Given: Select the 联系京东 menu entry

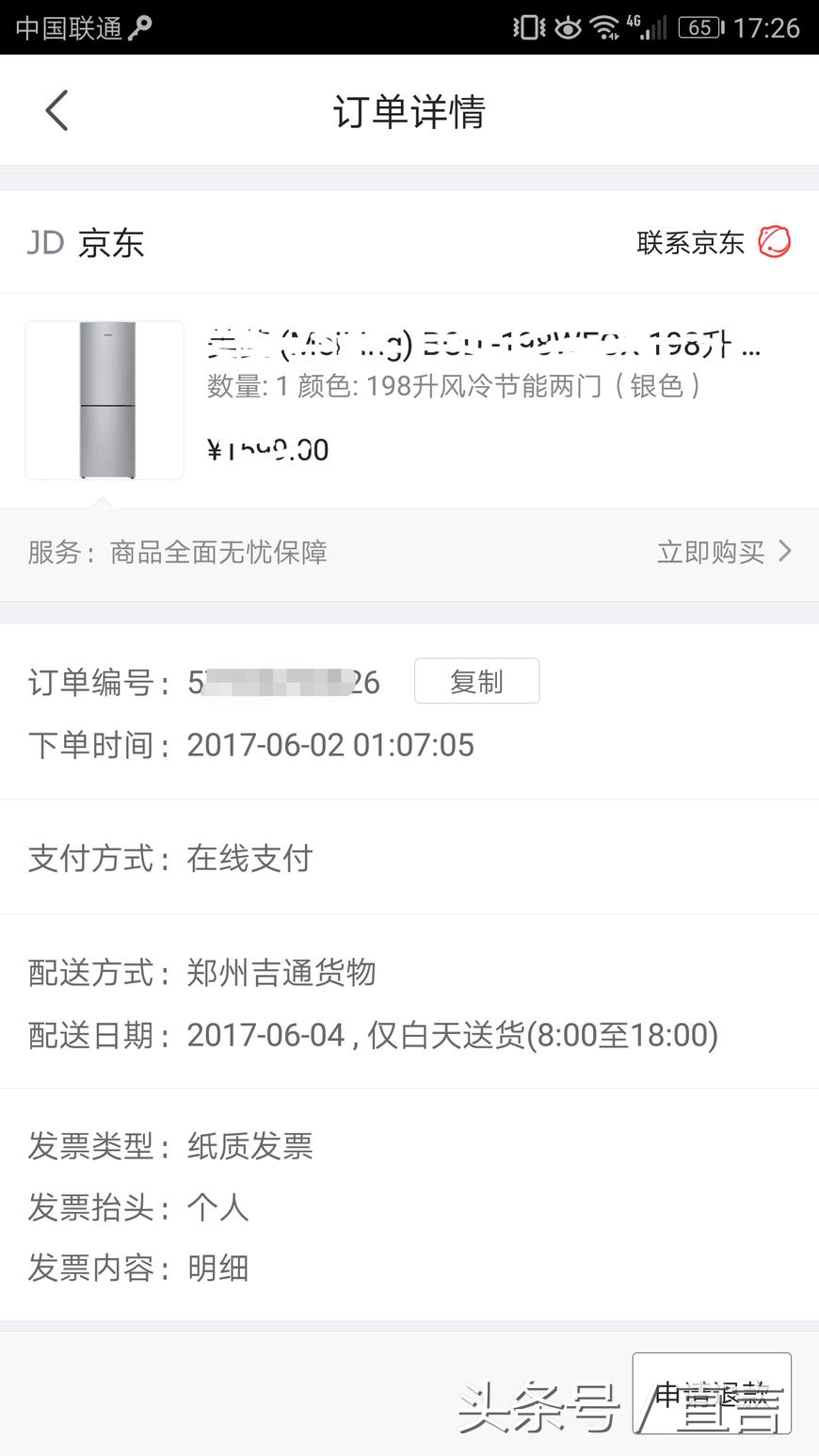Looking at the screenshot, I should tap(690, 242).
